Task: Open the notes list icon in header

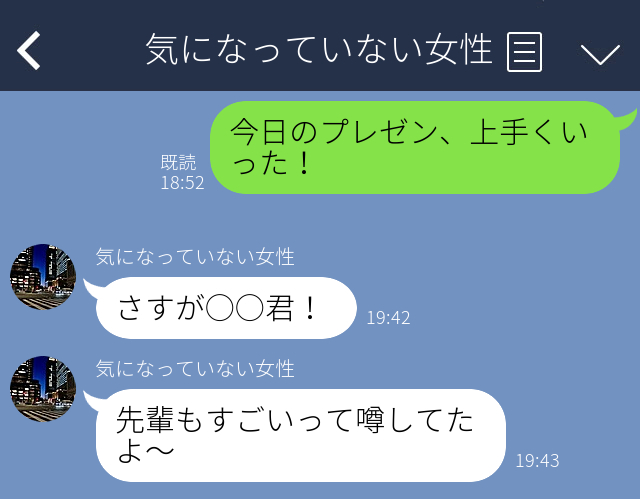Action: [x=524, y=51]
